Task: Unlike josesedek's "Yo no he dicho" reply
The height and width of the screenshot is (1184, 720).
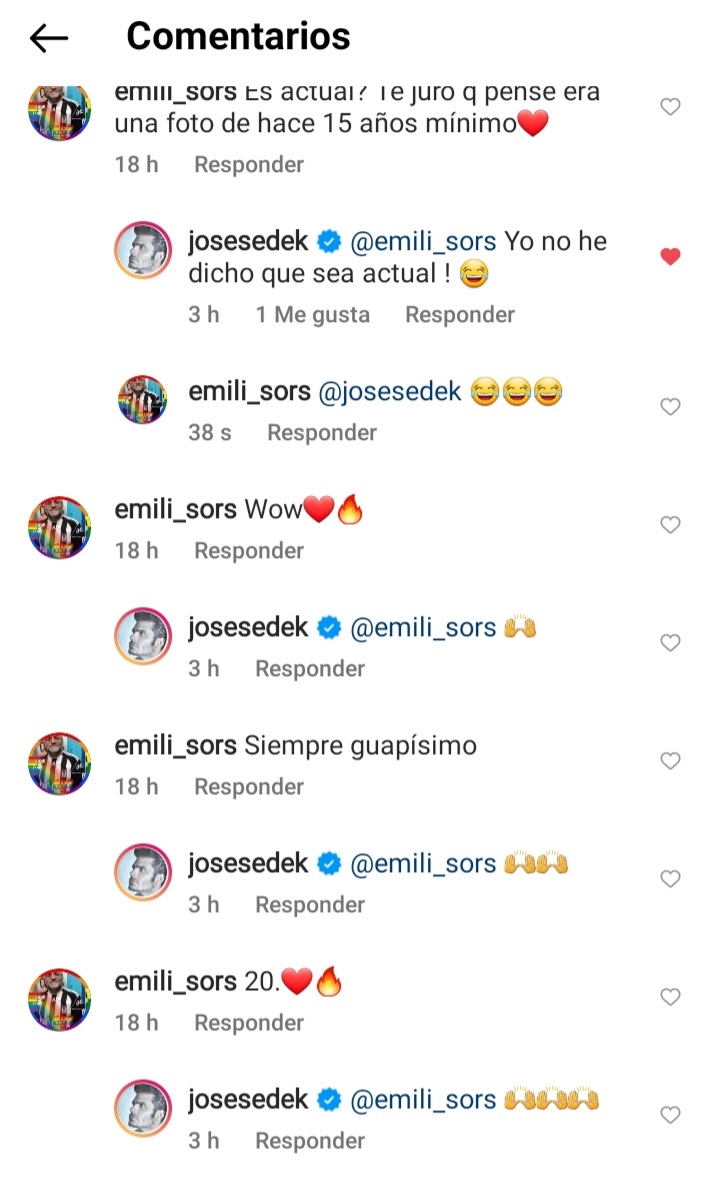Action: 671,257
